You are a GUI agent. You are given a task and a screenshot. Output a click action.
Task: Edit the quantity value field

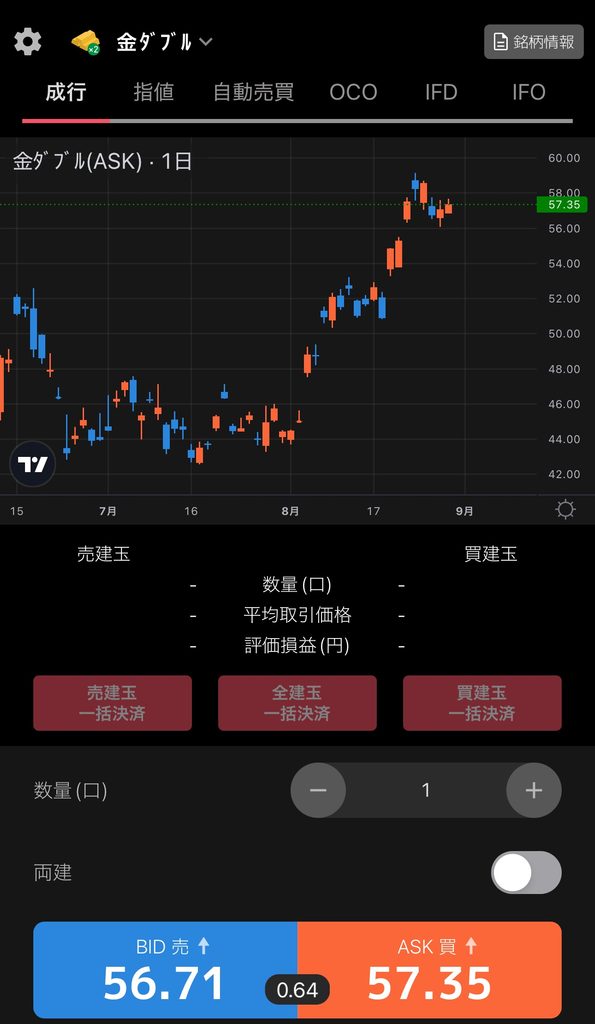click(426, 790)
